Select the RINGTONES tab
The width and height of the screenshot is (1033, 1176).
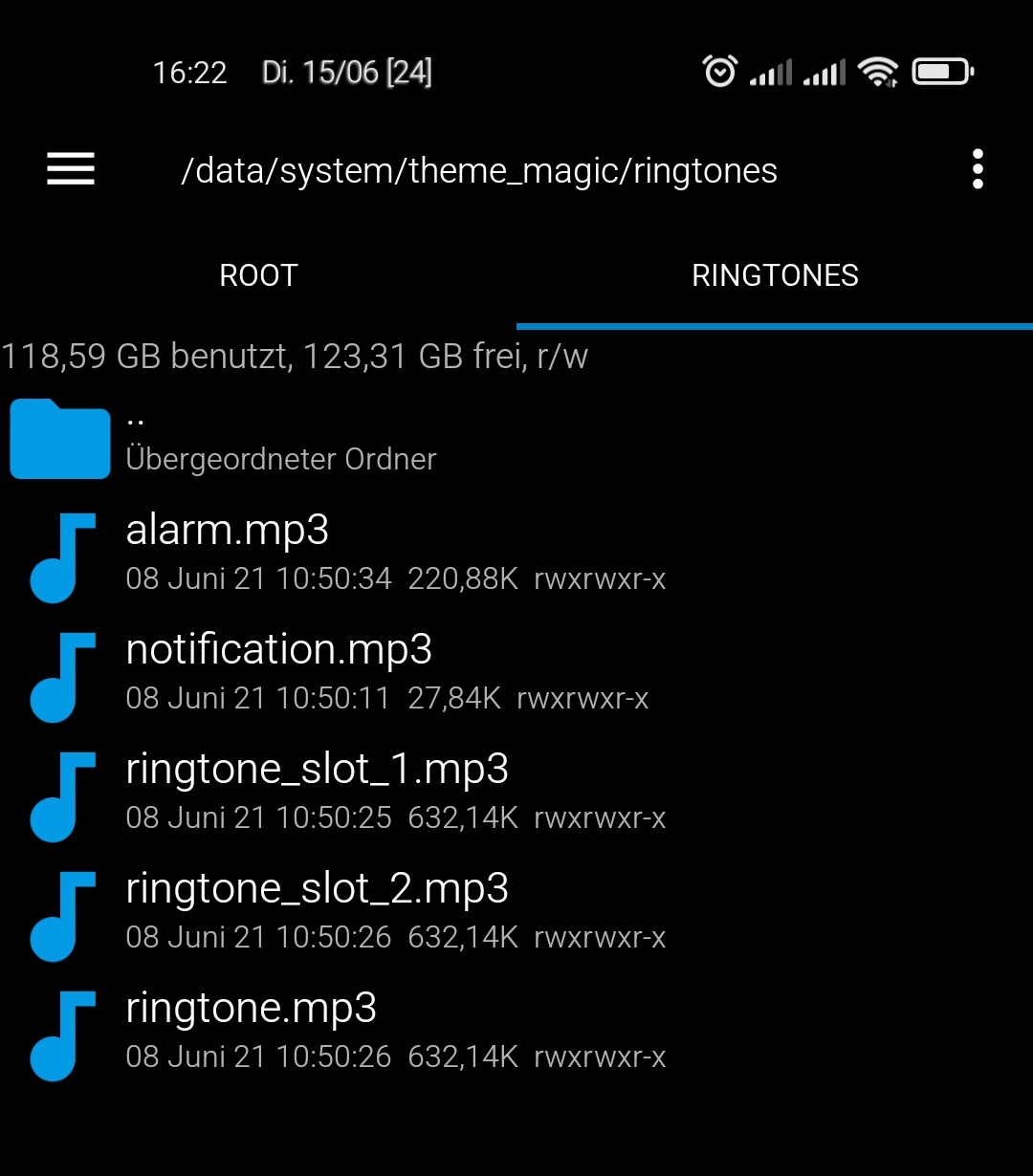(x=775, y=275)
